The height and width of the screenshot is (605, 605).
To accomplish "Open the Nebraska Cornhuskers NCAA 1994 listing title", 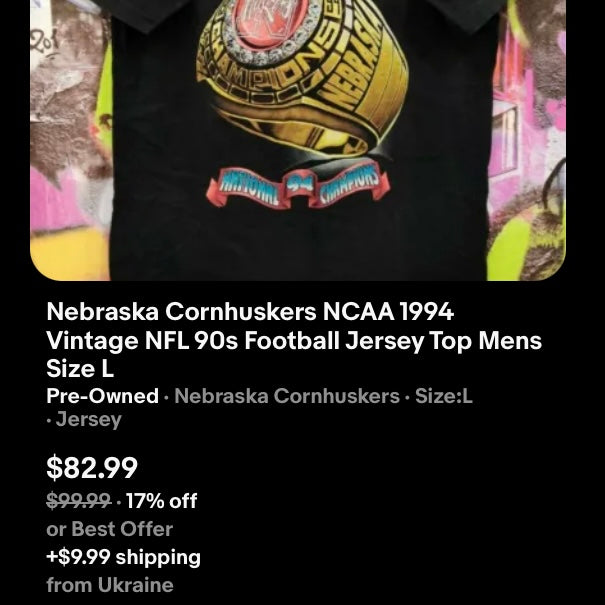I will [x=294, y=341].
